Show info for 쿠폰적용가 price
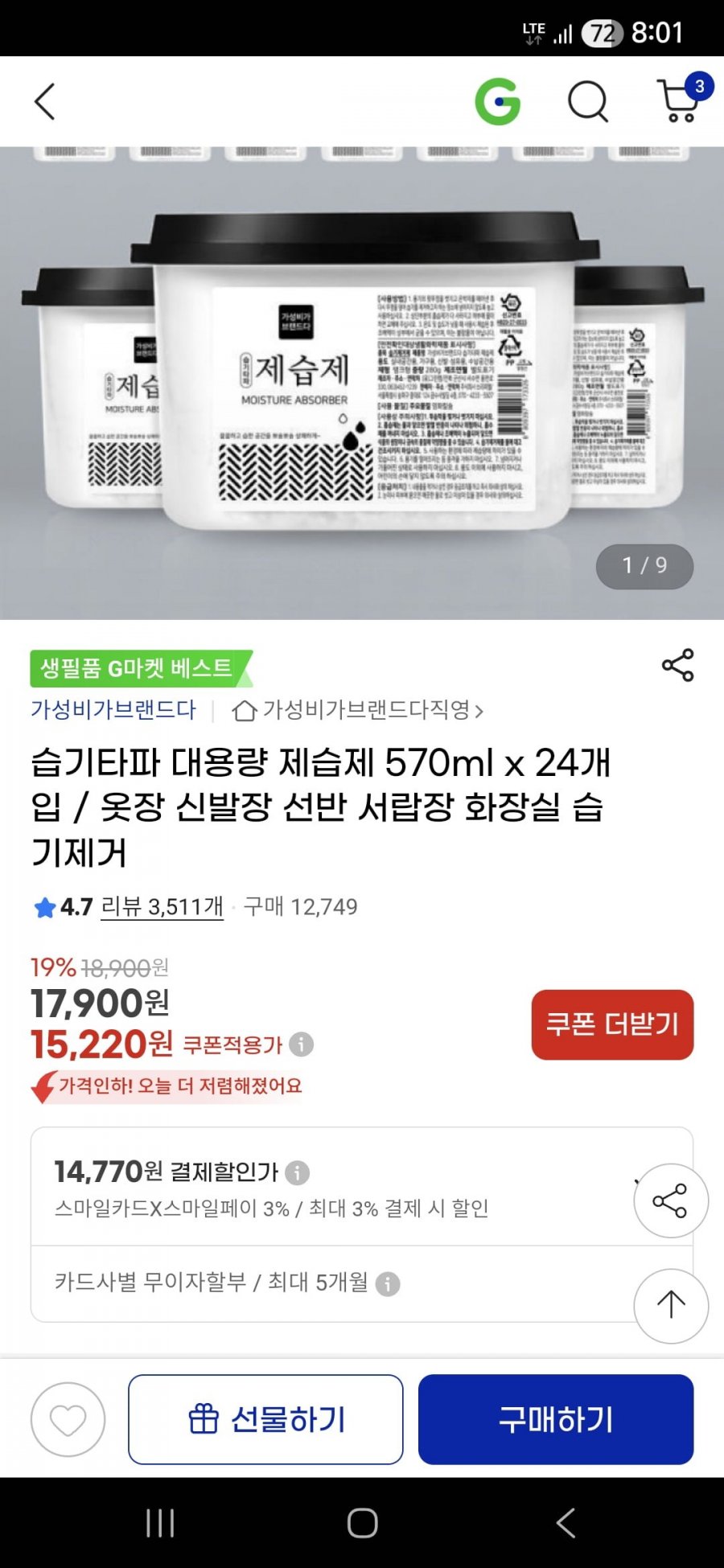The image size is (724, 1568). click(x=302, y=1045)
